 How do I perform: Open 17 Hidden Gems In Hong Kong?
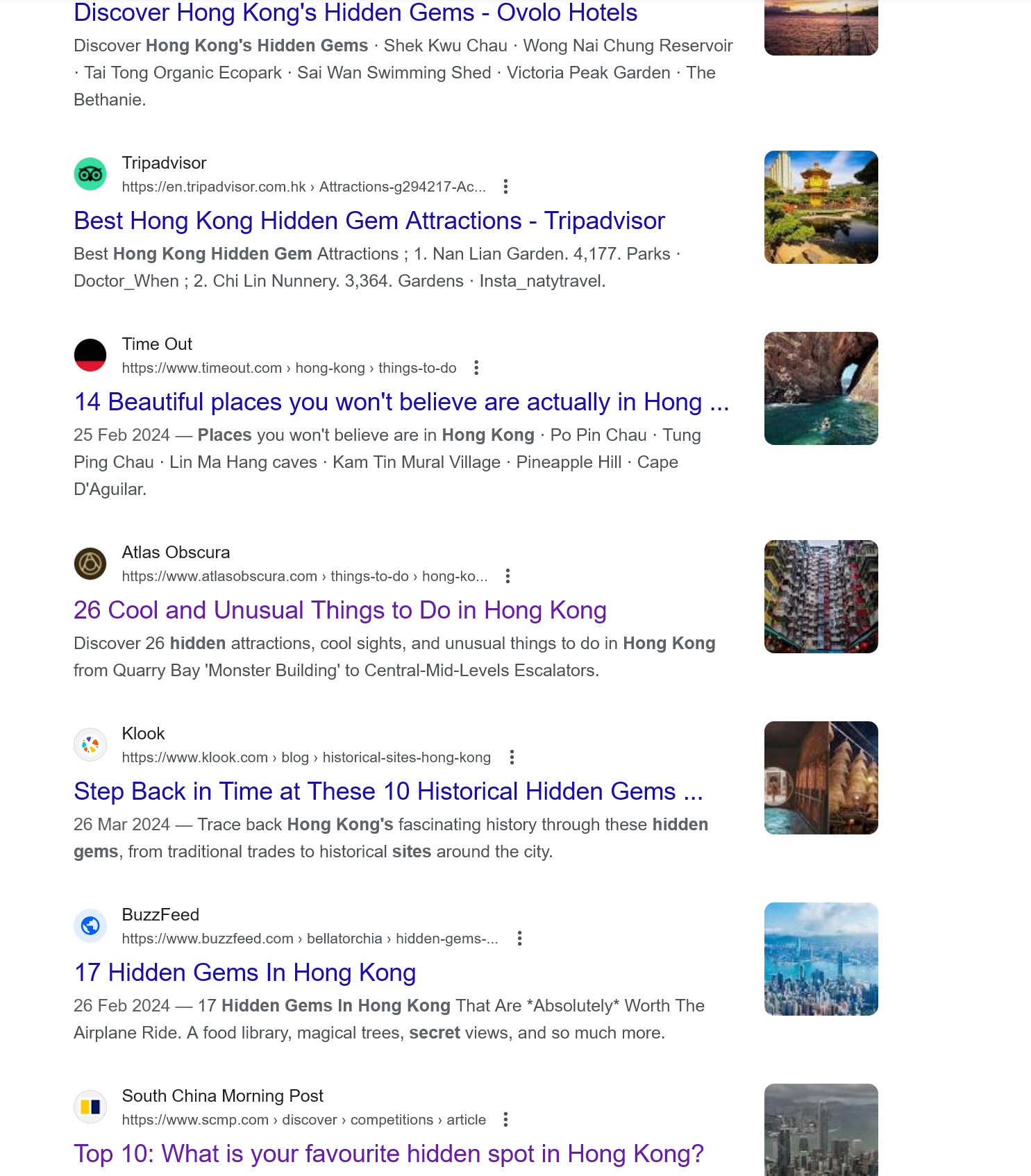(x=245, y=973)
